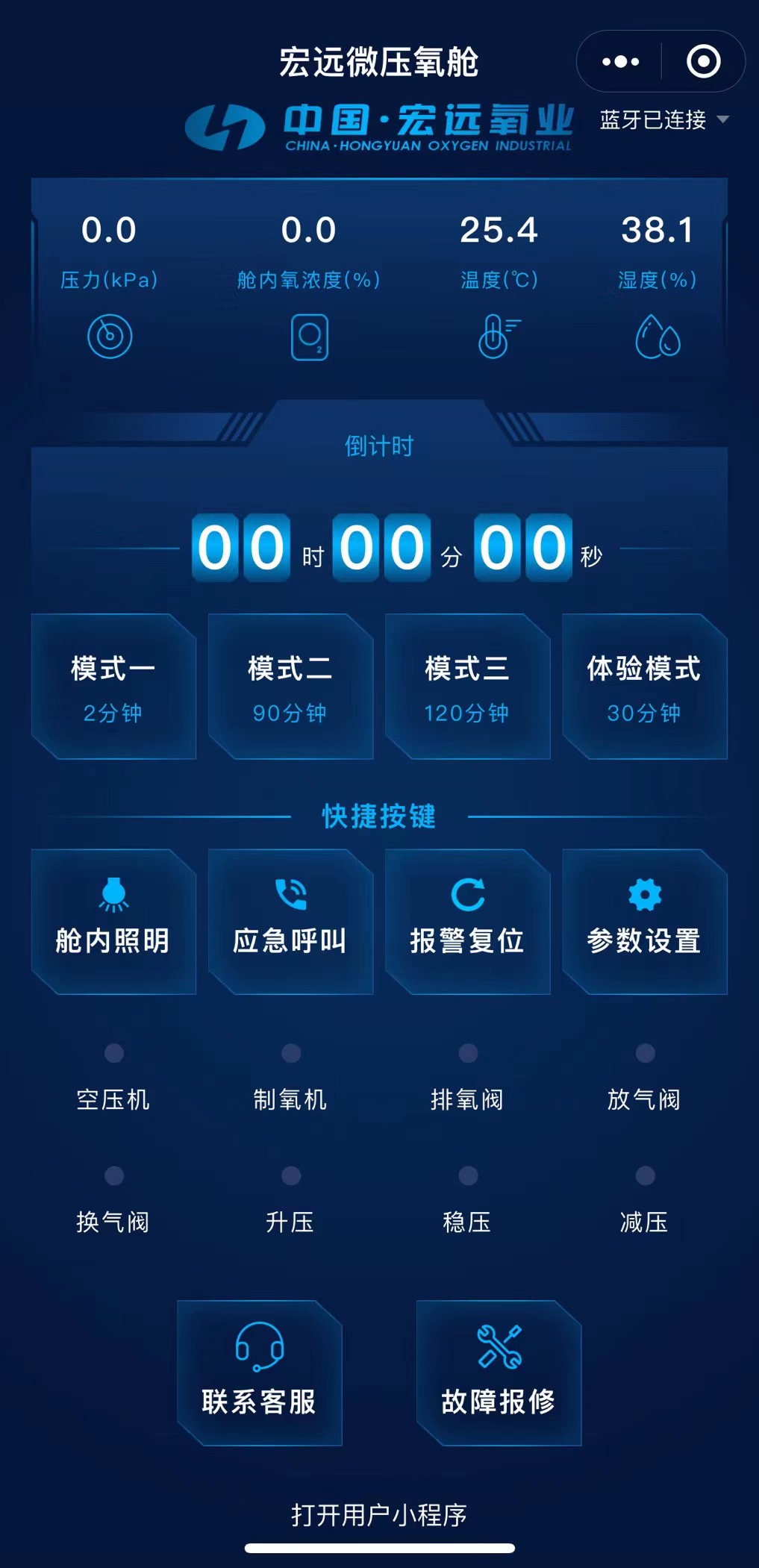Viewport: 759px width, 1568px height.
Task: Tap 报警复位 to reset alarm
Action: pos(467,922)
